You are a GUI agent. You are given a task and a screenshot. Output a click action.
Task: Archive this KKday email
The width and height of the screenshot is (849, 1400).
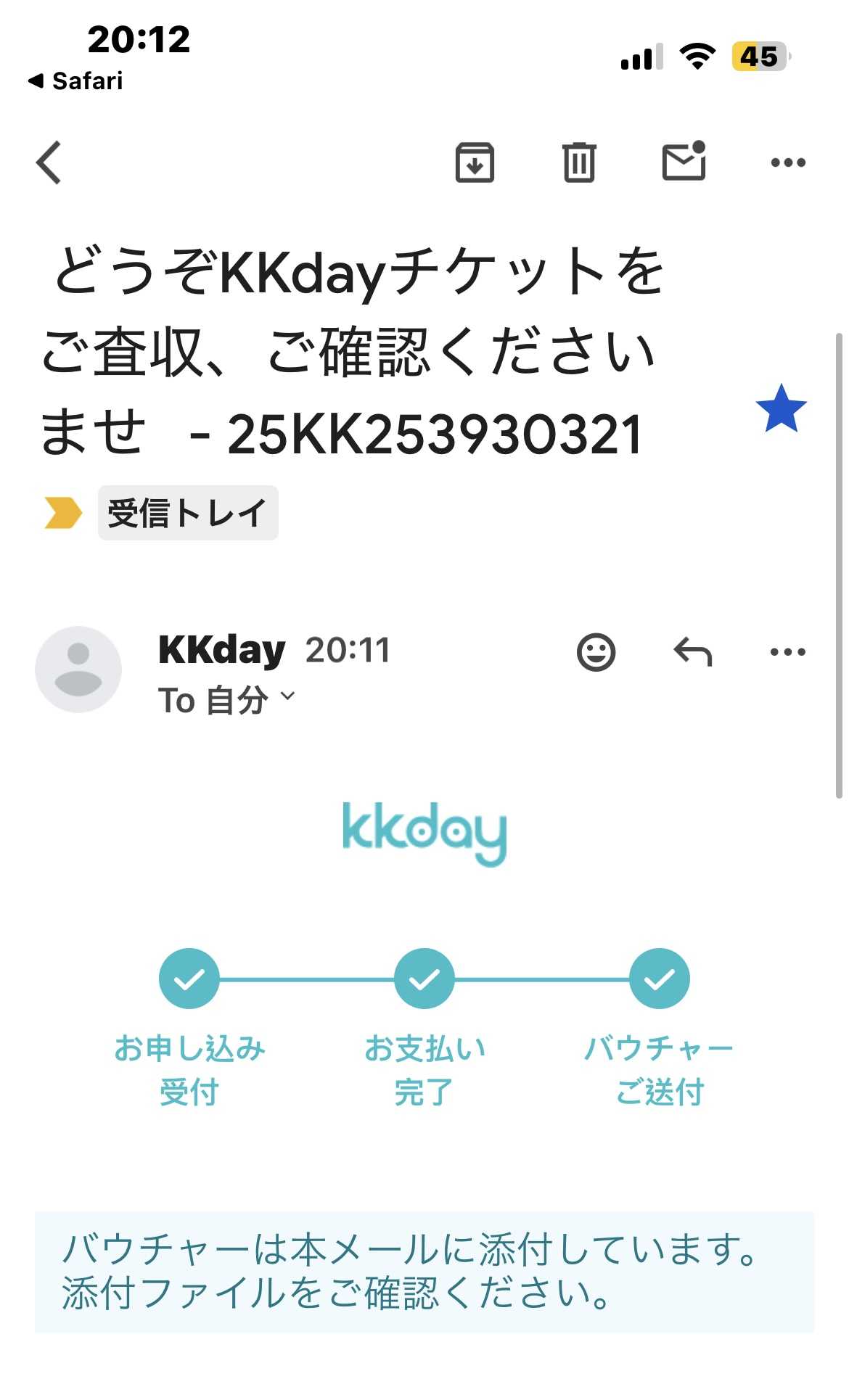(475, 162)
